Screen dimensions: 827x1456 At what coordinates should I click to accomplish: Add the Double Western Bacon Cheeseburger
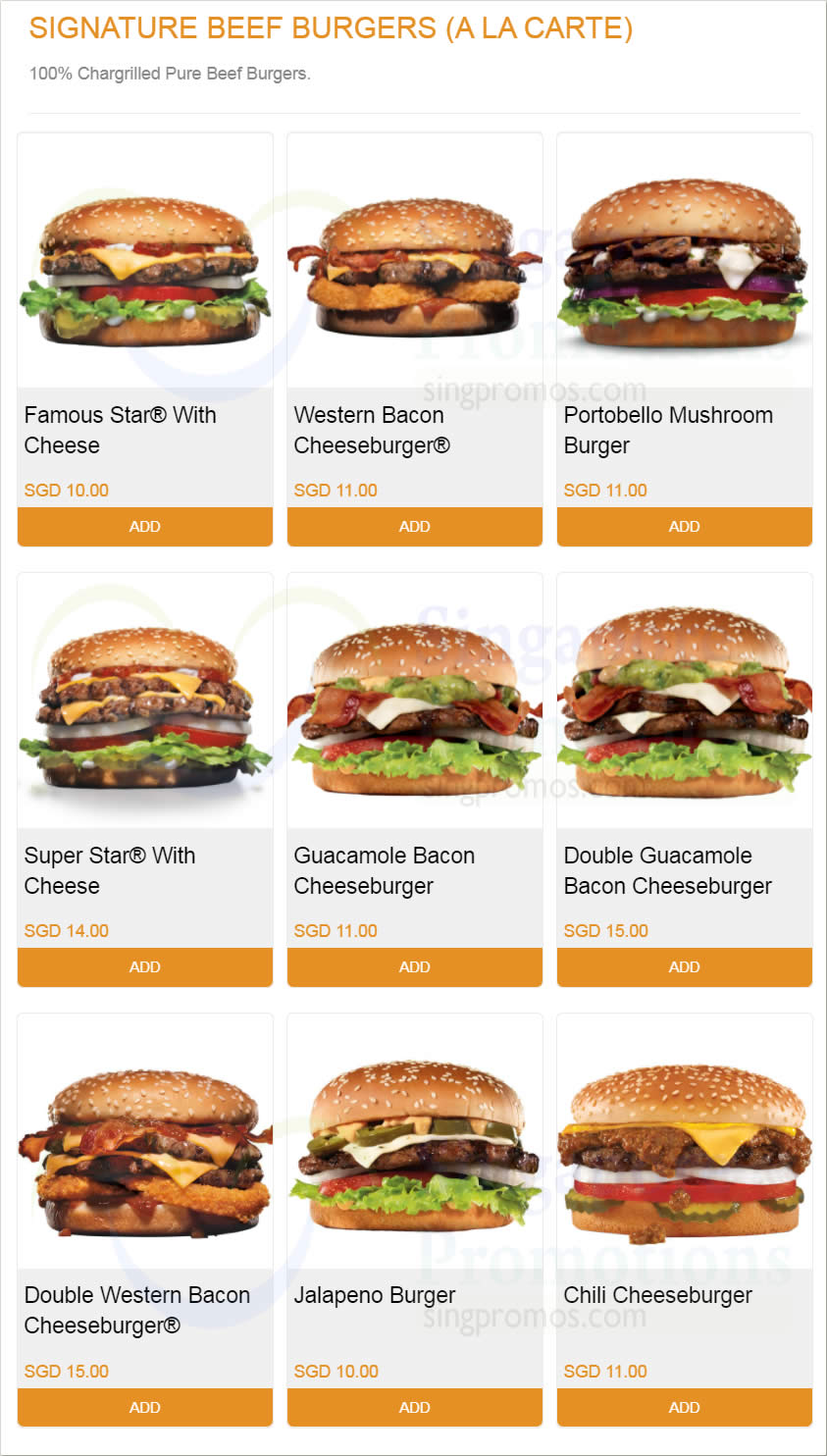pyautogui.click(x=145, y=1407)
